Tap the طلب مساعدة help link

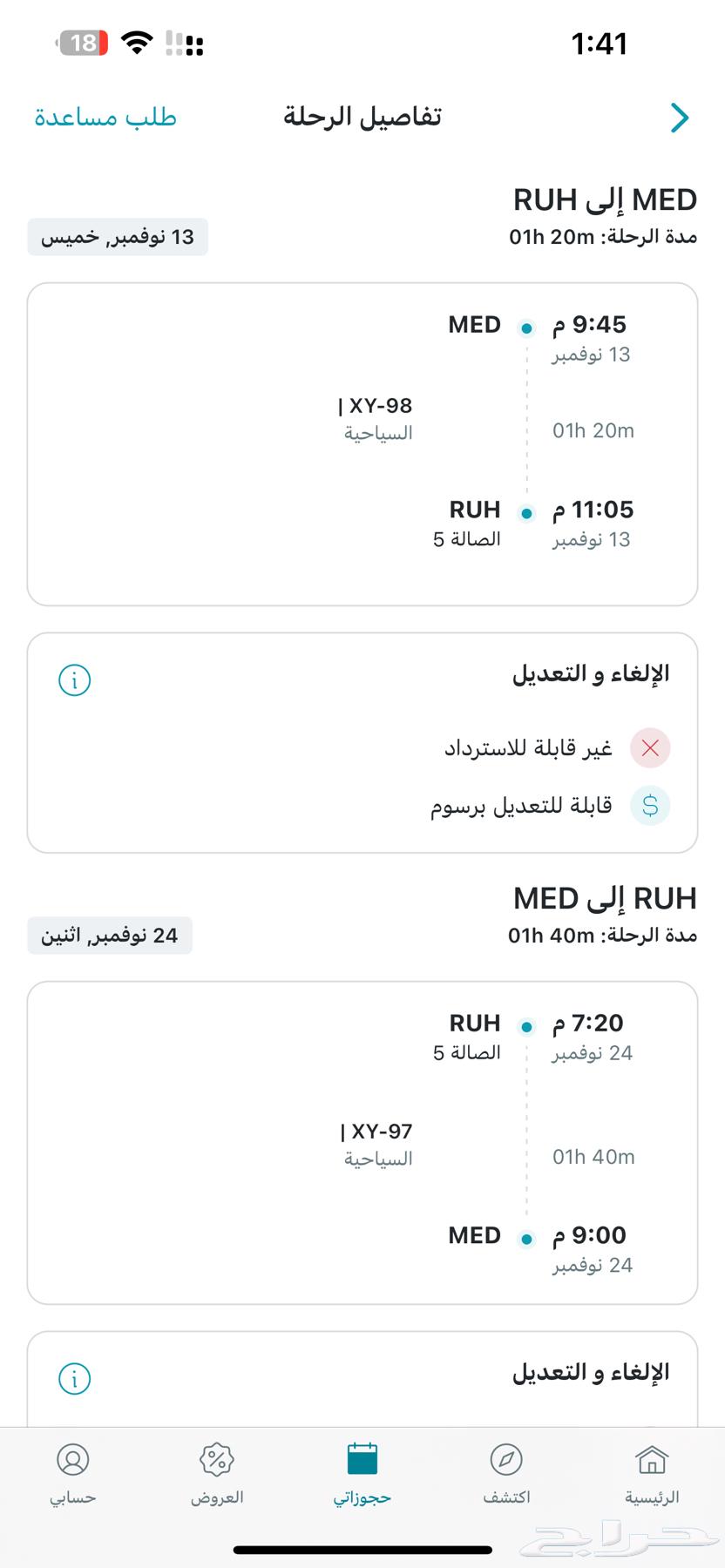coord(105,117)
